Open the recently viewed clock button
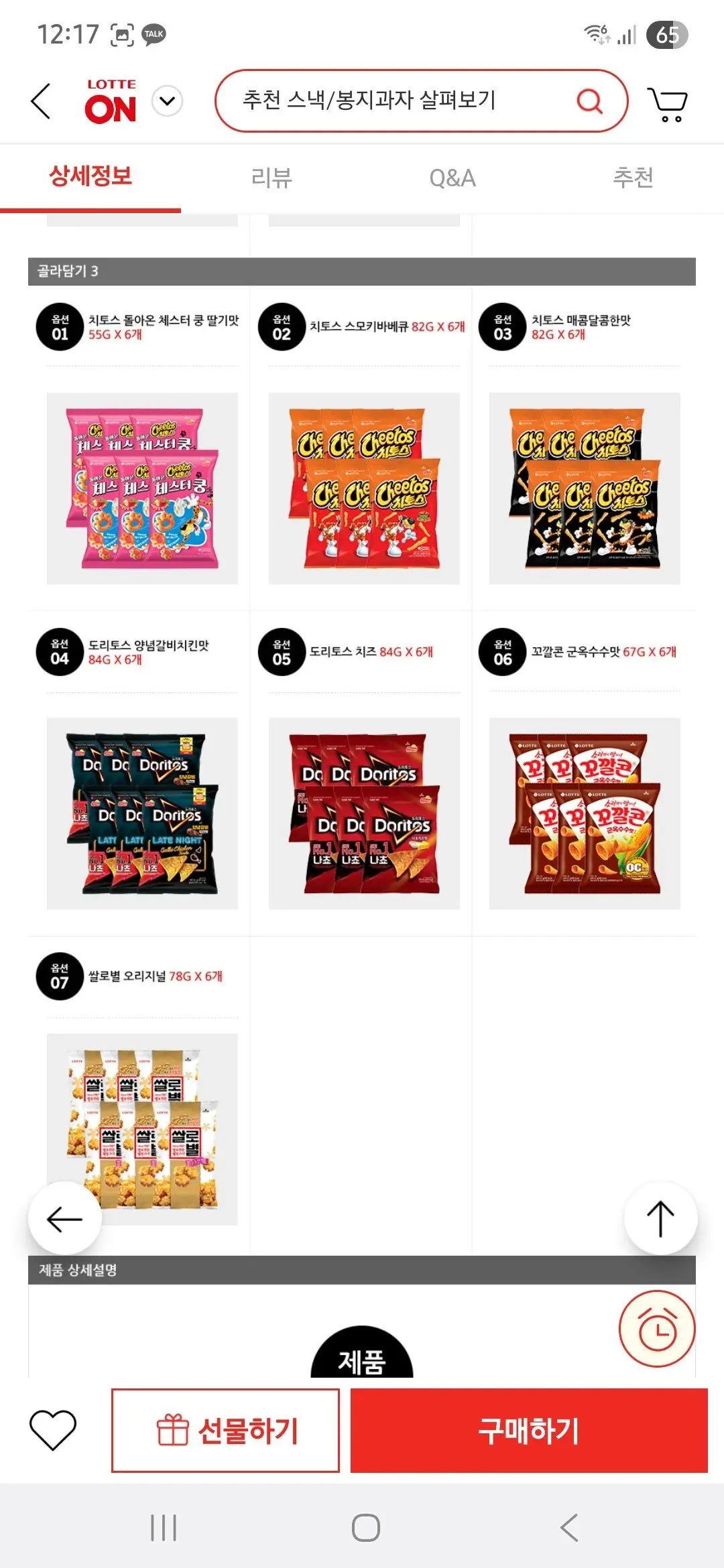 coord(657,1329)
